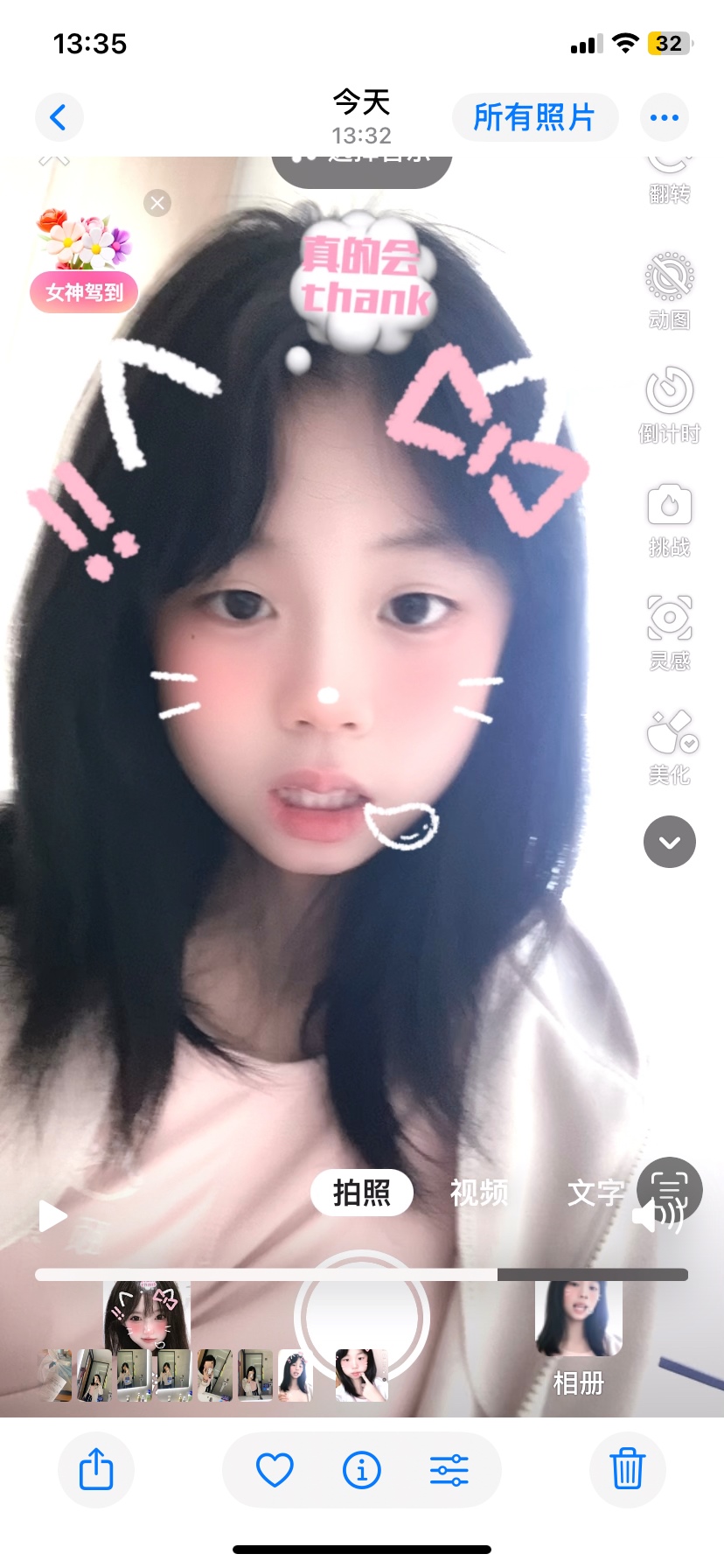Open the more options menu

pyautogui.click(x=665, y=117)
